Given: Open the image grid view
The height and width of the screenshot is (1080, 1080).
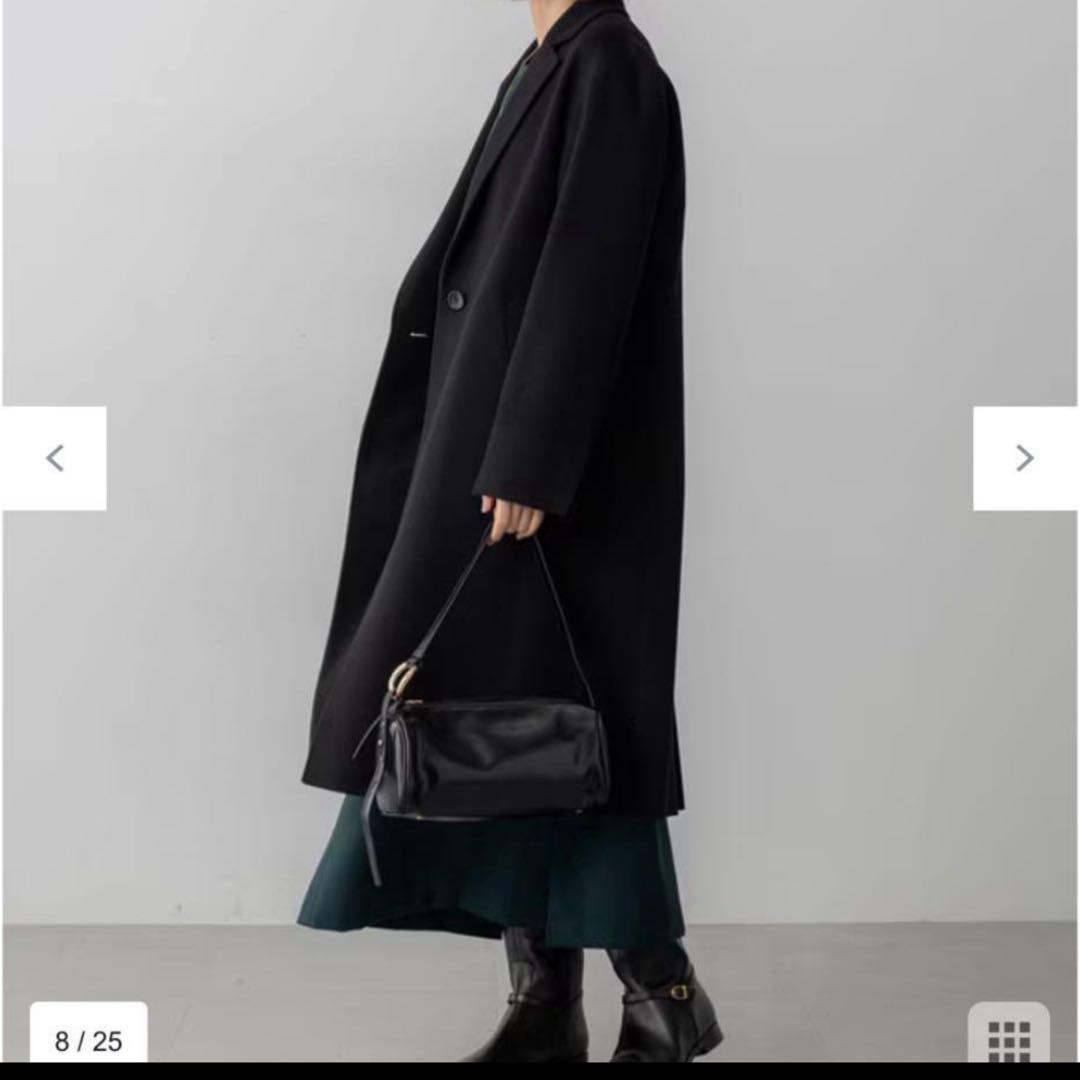Looking at the screenshot, I should [x=1008, y=1038].
